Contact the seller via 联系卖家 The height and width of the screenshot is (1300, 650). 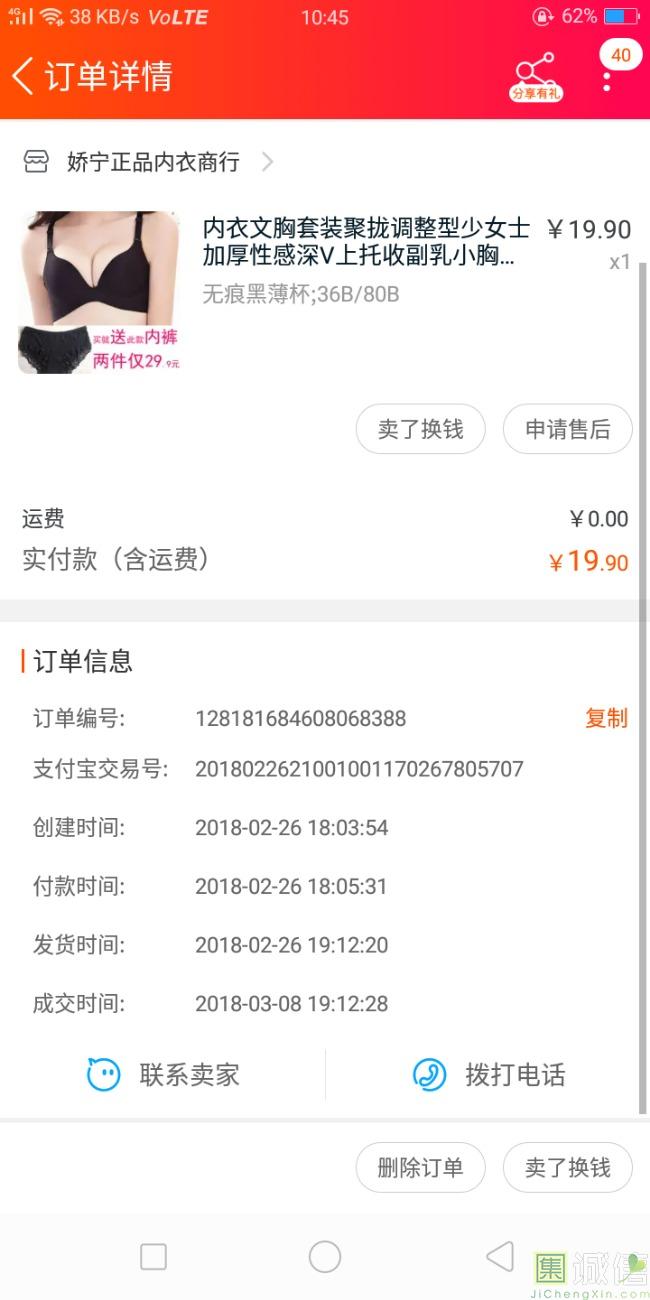[163, 1075]
